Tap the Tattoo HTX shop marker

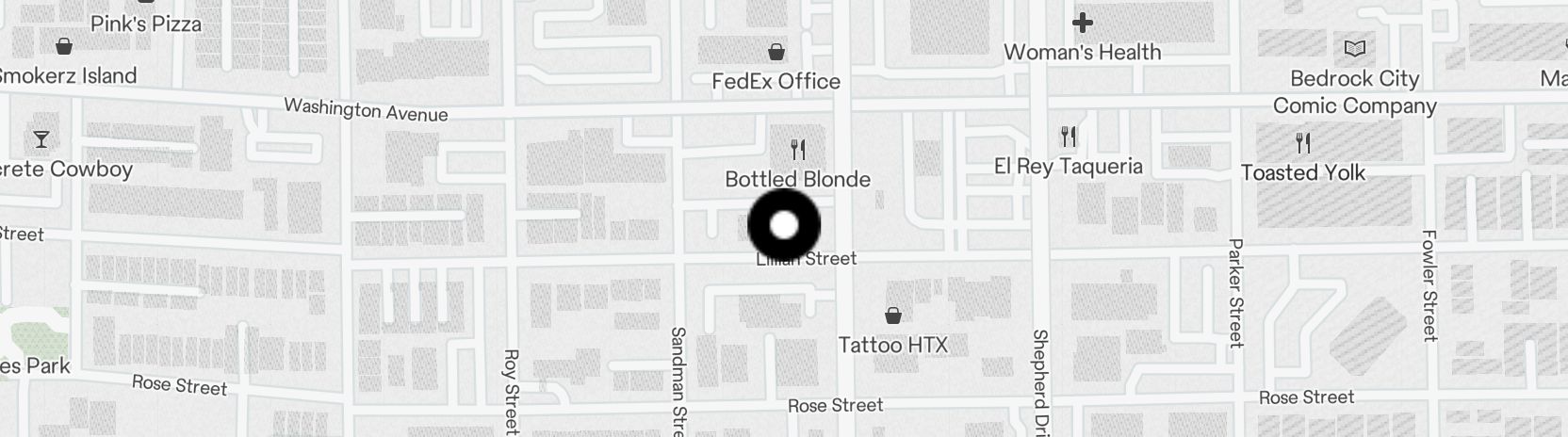click(892, 316)
